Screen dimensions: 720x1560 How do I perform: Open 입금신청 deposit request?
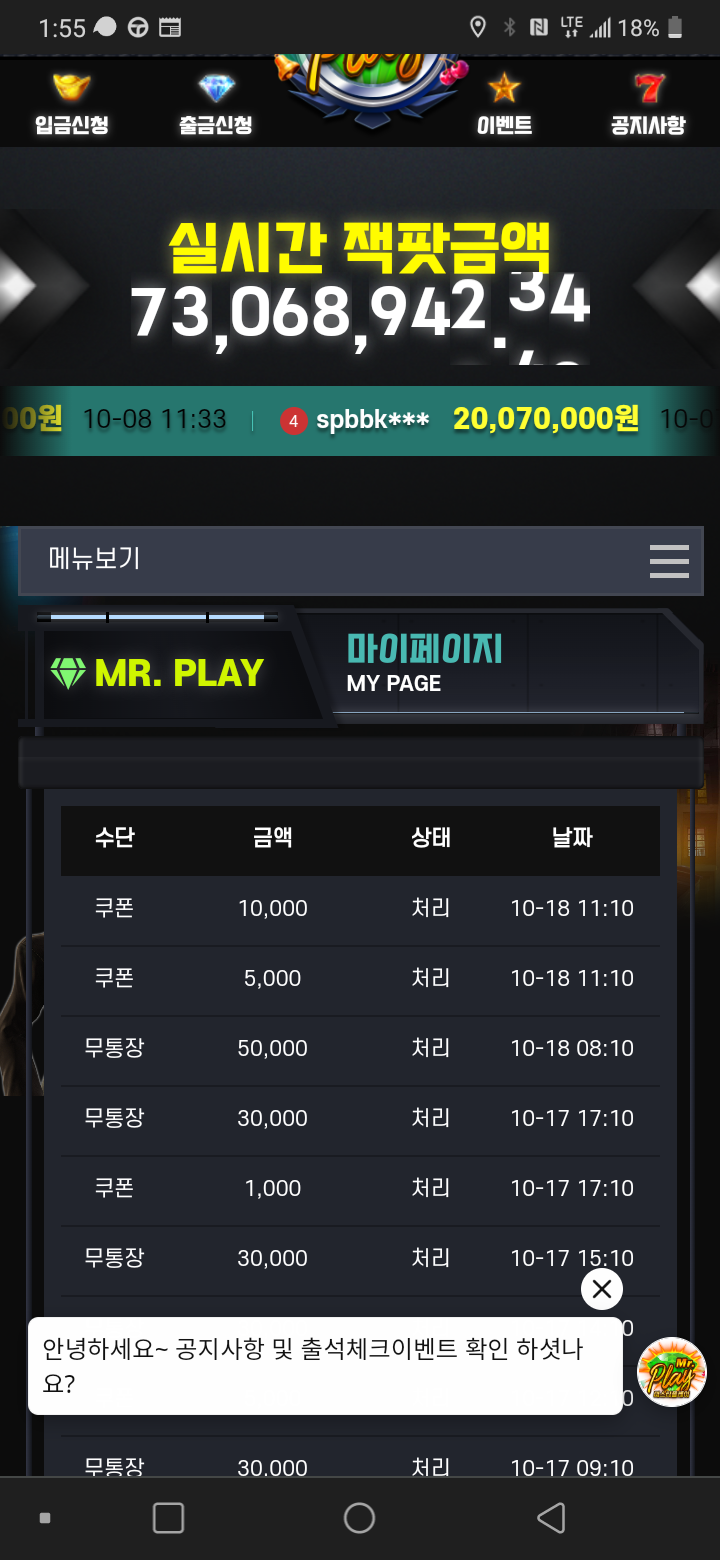pyautogui.click(x=71, y=105)
